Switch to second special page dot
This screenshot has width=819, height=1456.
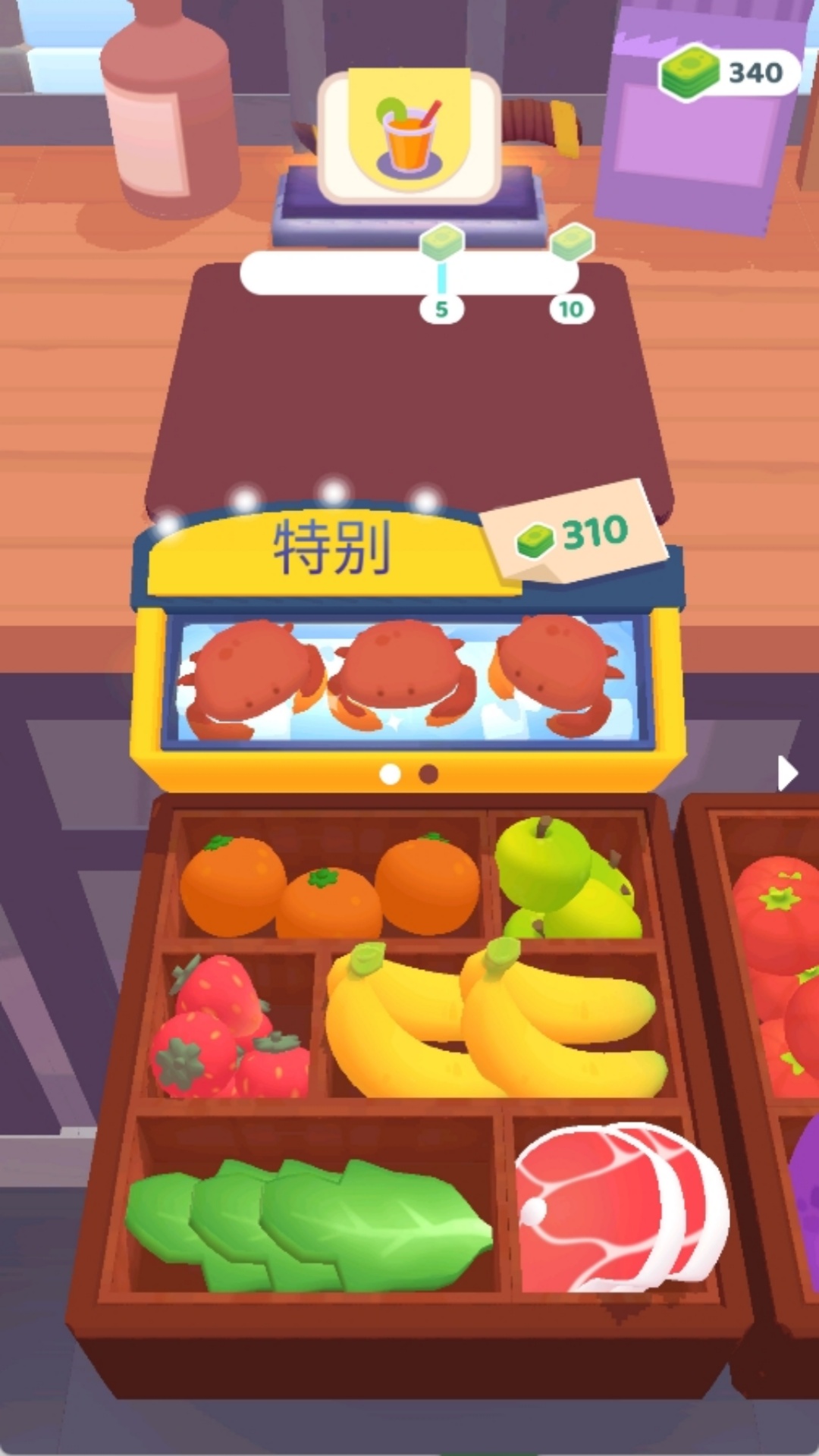(428, 774)
